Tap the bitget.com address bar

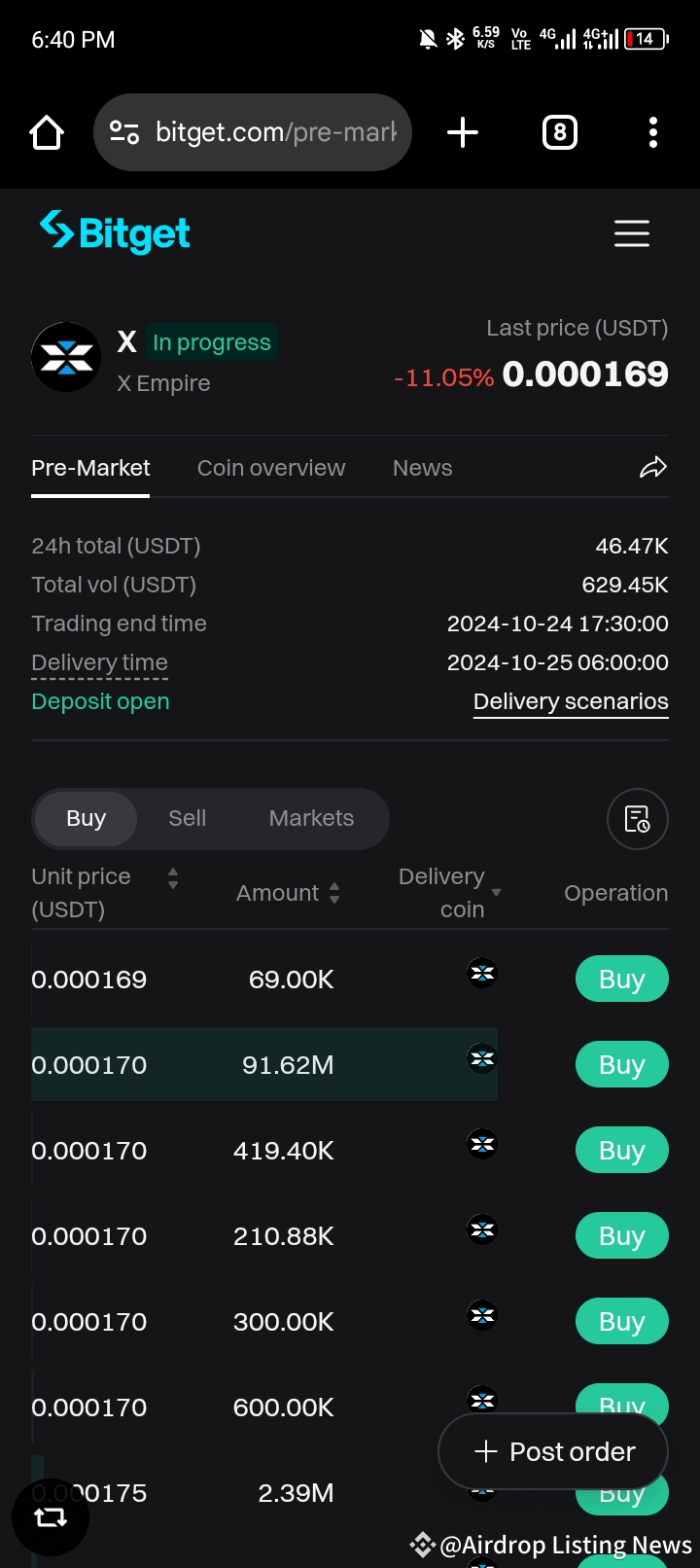pos(275,132)
